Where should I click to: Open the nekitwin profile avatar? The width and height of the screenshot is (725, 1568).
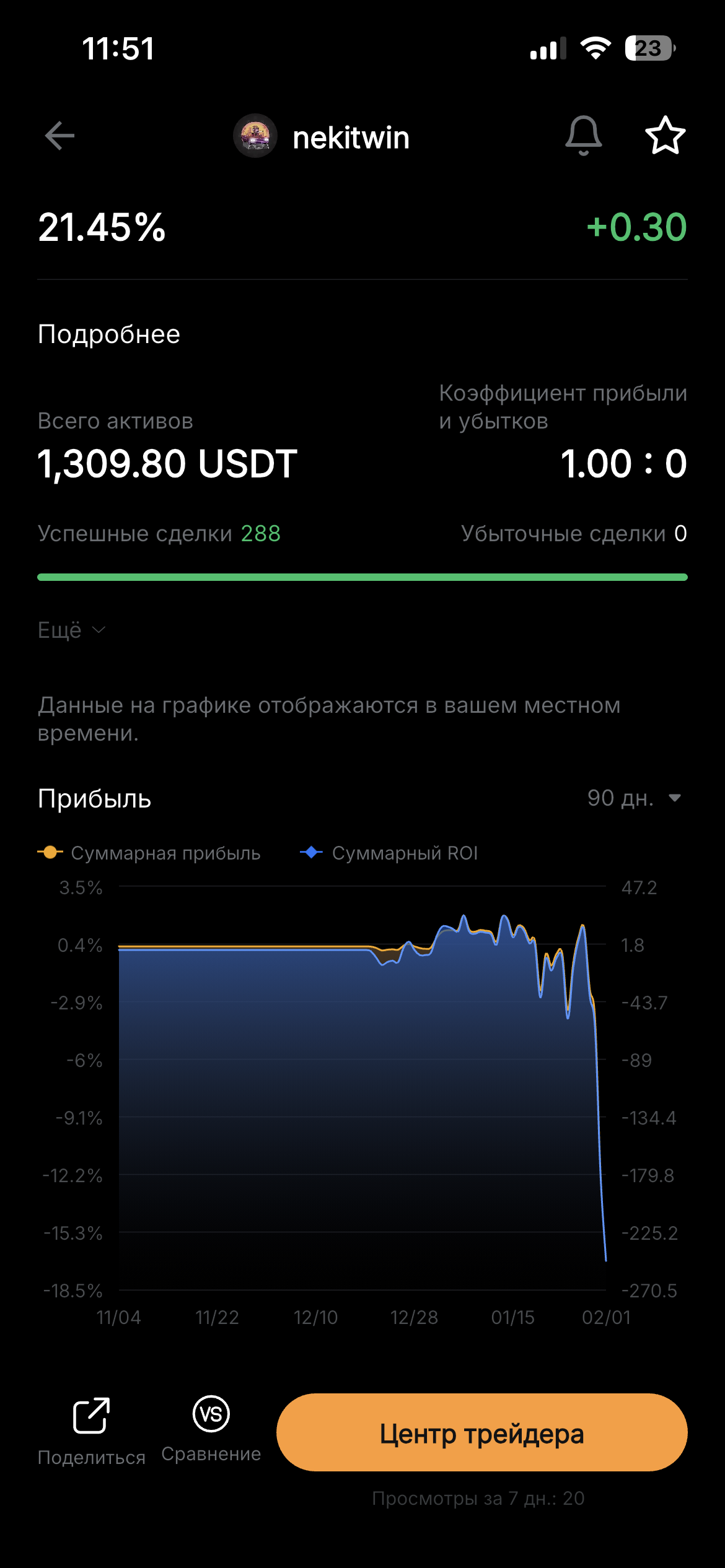(255, 136)
